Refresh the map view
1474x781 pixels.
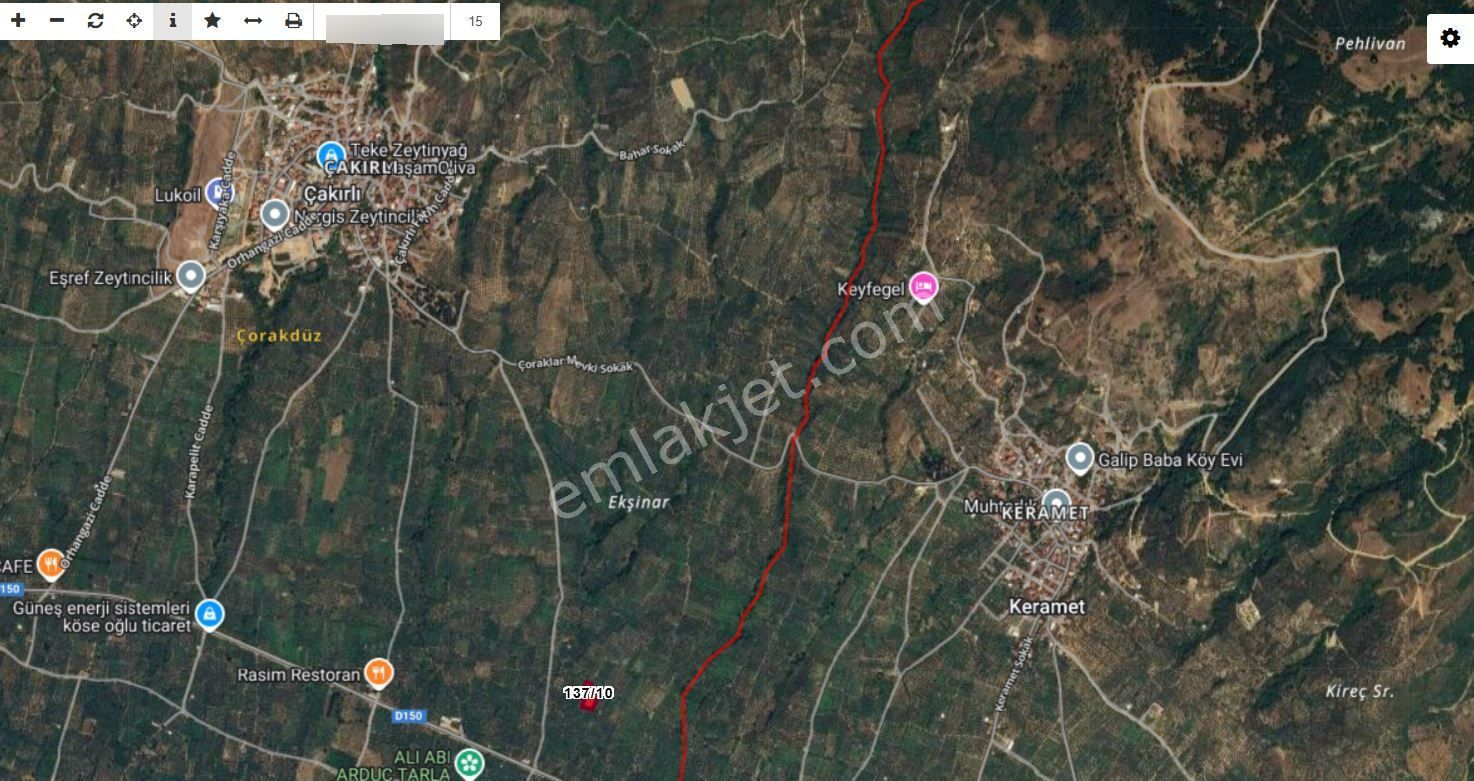[95, 20]
